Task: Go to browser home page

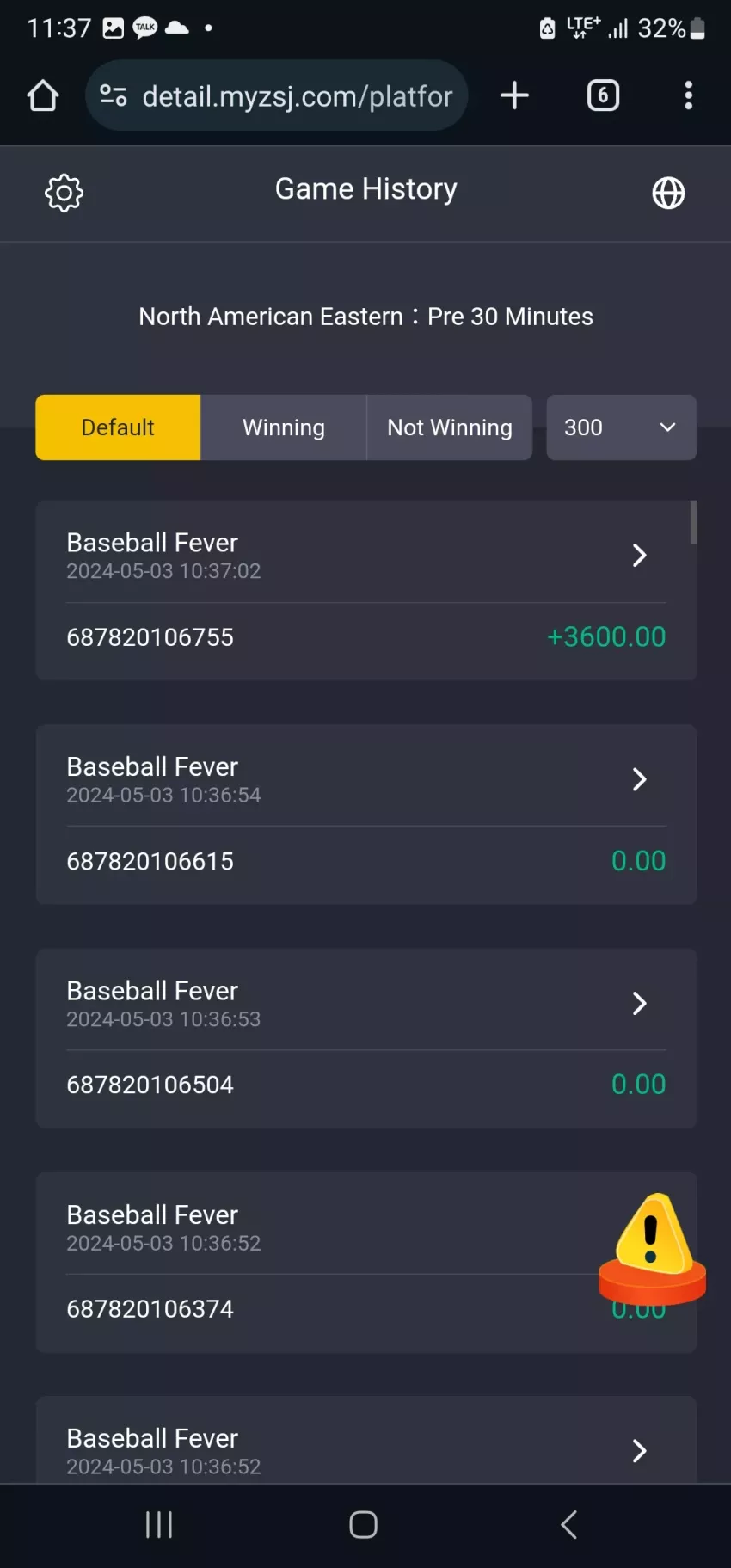Action: pos(43,95)
